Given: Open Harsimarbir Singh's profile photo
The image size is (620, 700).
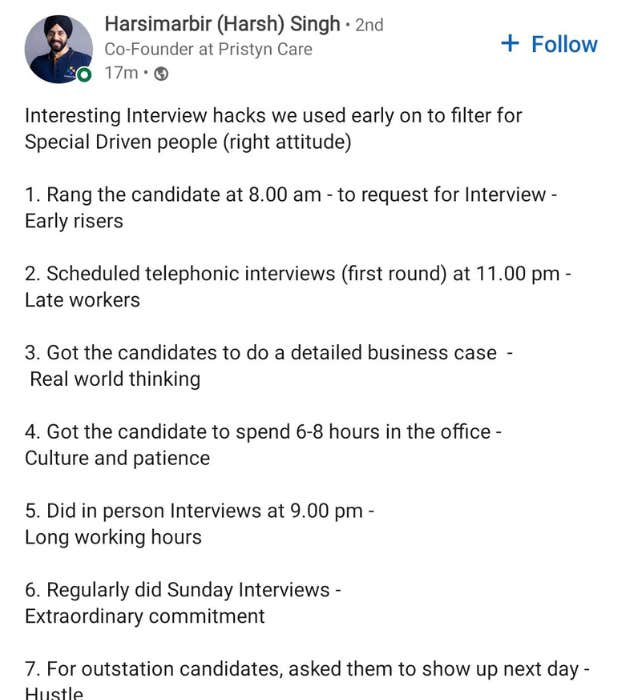Looking at the screenshot, I should tap(57, 48).
